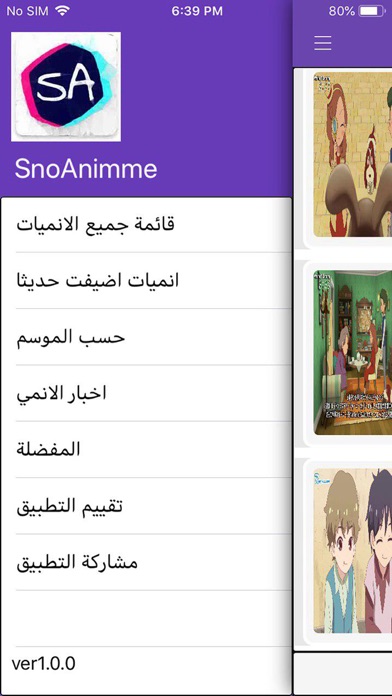Open the anime card with the green room scene

tap(352, 352)
